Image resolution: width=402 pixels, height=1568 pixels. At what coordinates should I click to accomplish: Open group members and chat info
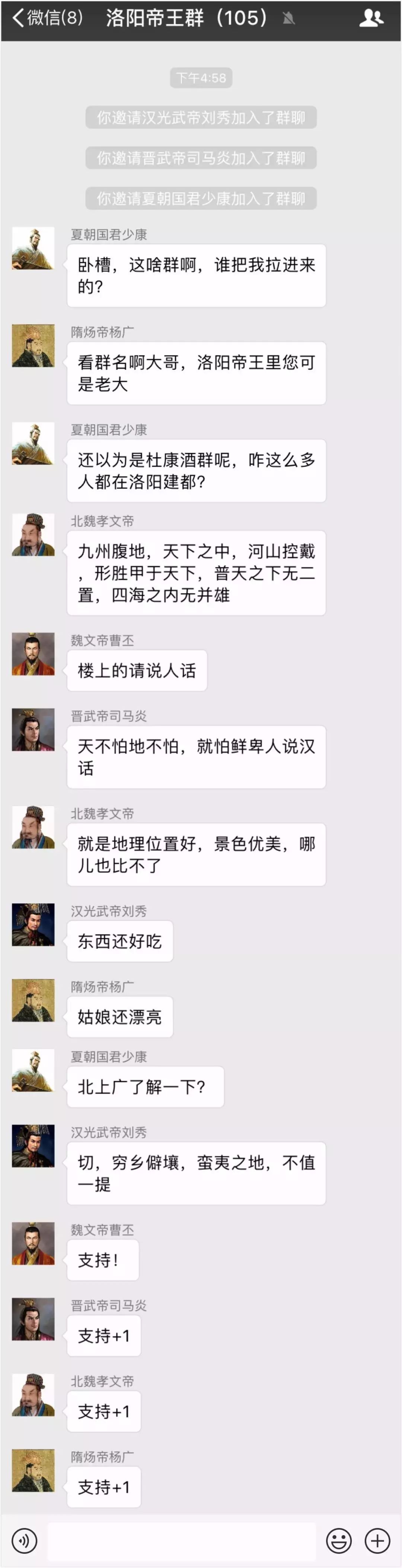pyautogui.click(x=371, y=18)
